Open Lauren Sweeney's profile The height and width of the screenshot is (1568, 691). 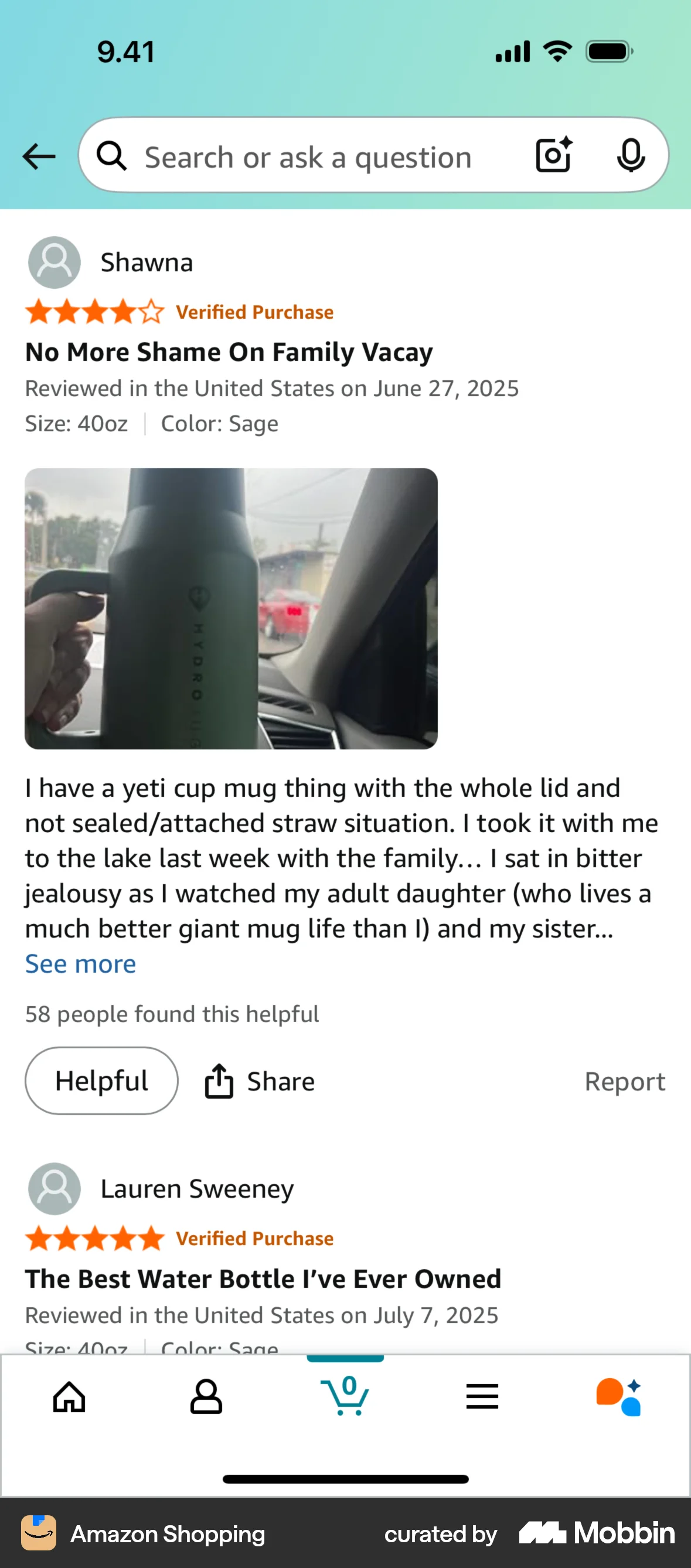tap(196, 1188)
